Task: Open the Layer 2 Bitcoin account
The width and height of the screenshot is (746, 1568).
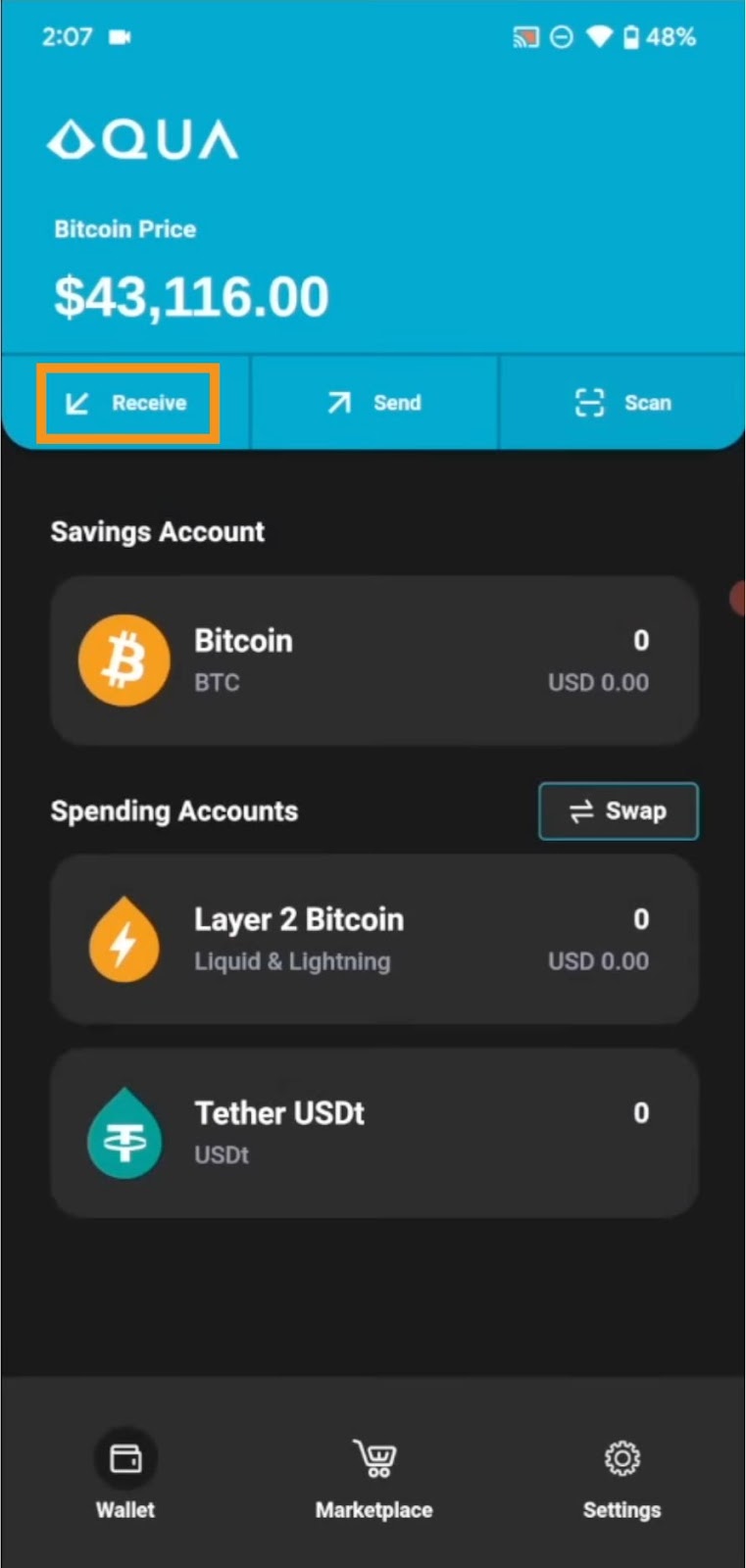Action: 373,939
